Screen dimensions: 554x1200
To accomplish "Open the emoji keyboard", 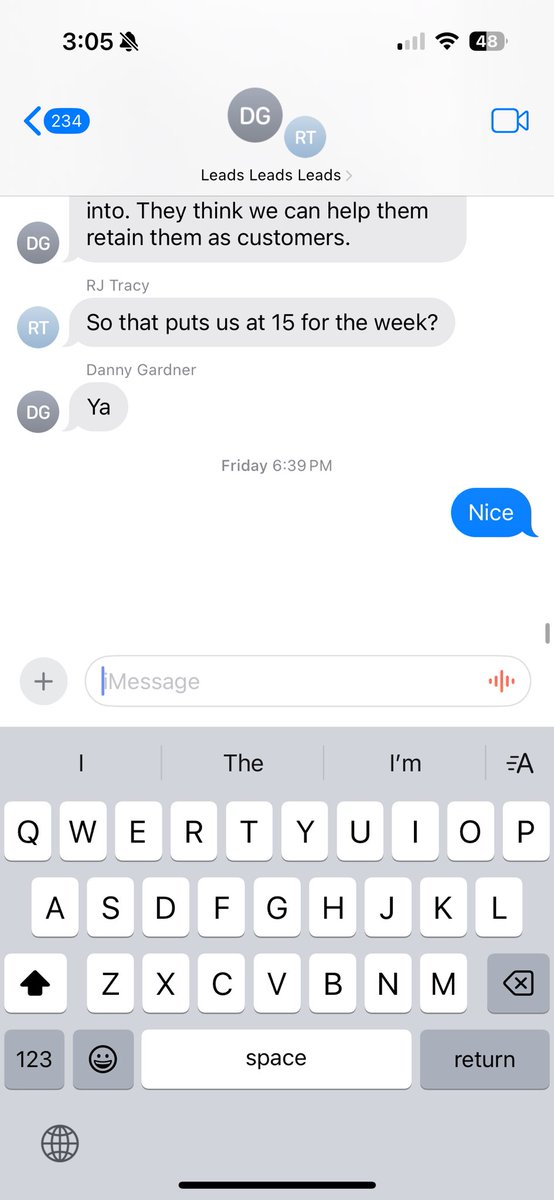I will pos(102,1059).
